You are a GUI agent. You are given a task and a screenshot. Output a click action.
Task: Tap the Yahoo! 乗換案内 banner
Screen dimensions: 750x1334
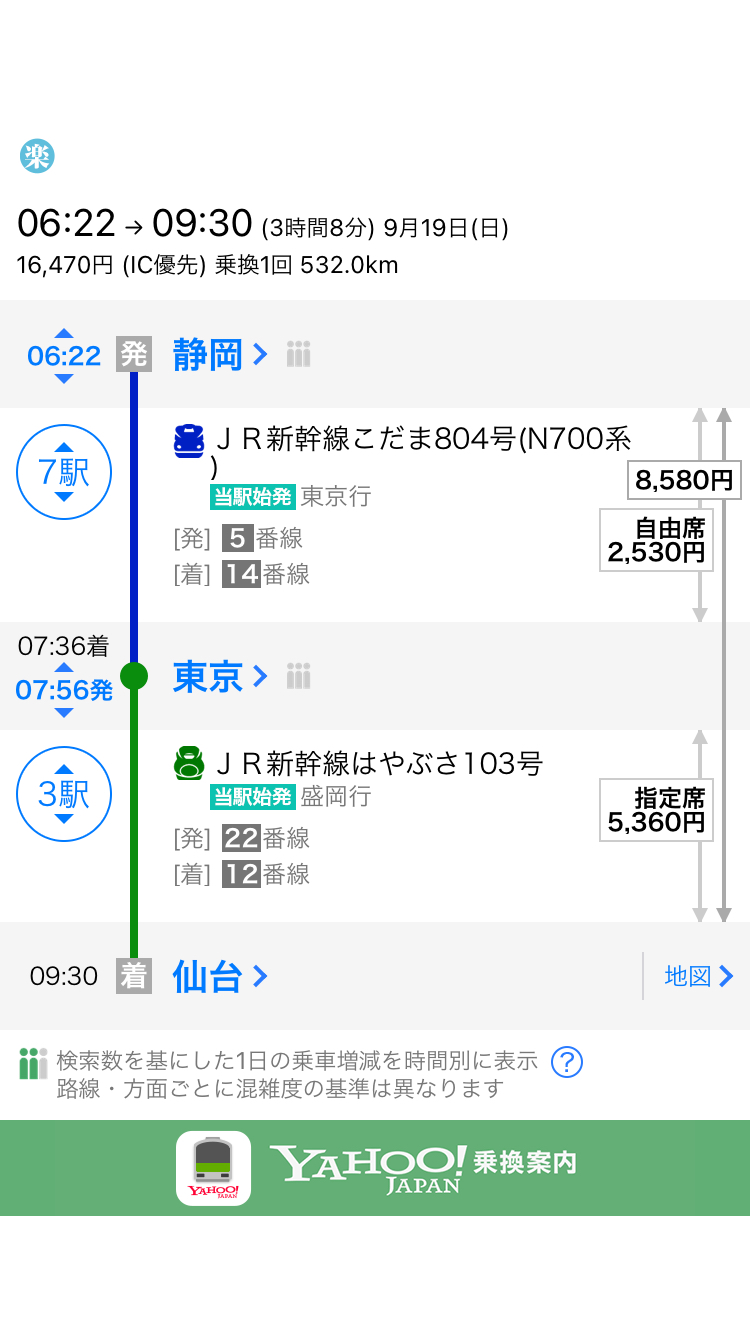(375, 1167)
